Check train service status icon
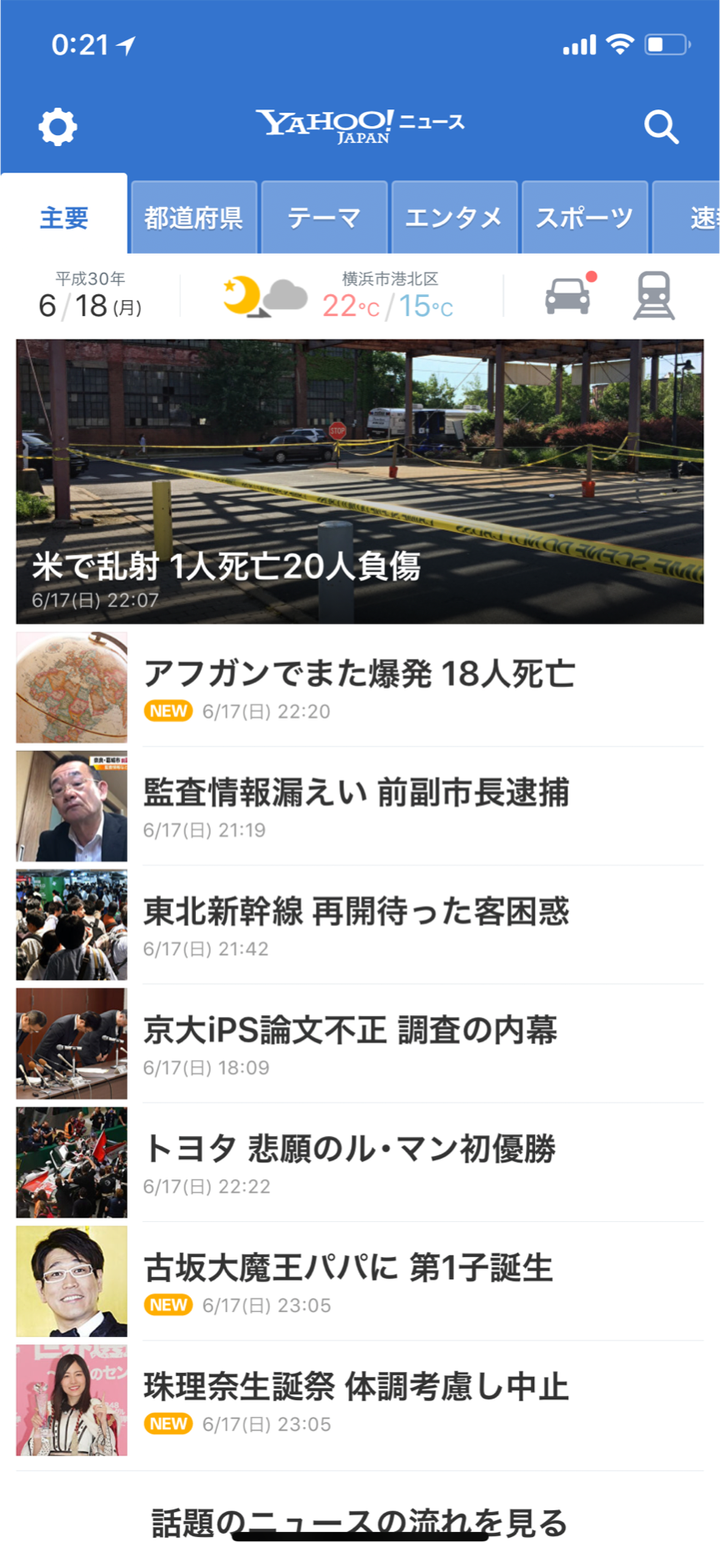 click(654, 296)
